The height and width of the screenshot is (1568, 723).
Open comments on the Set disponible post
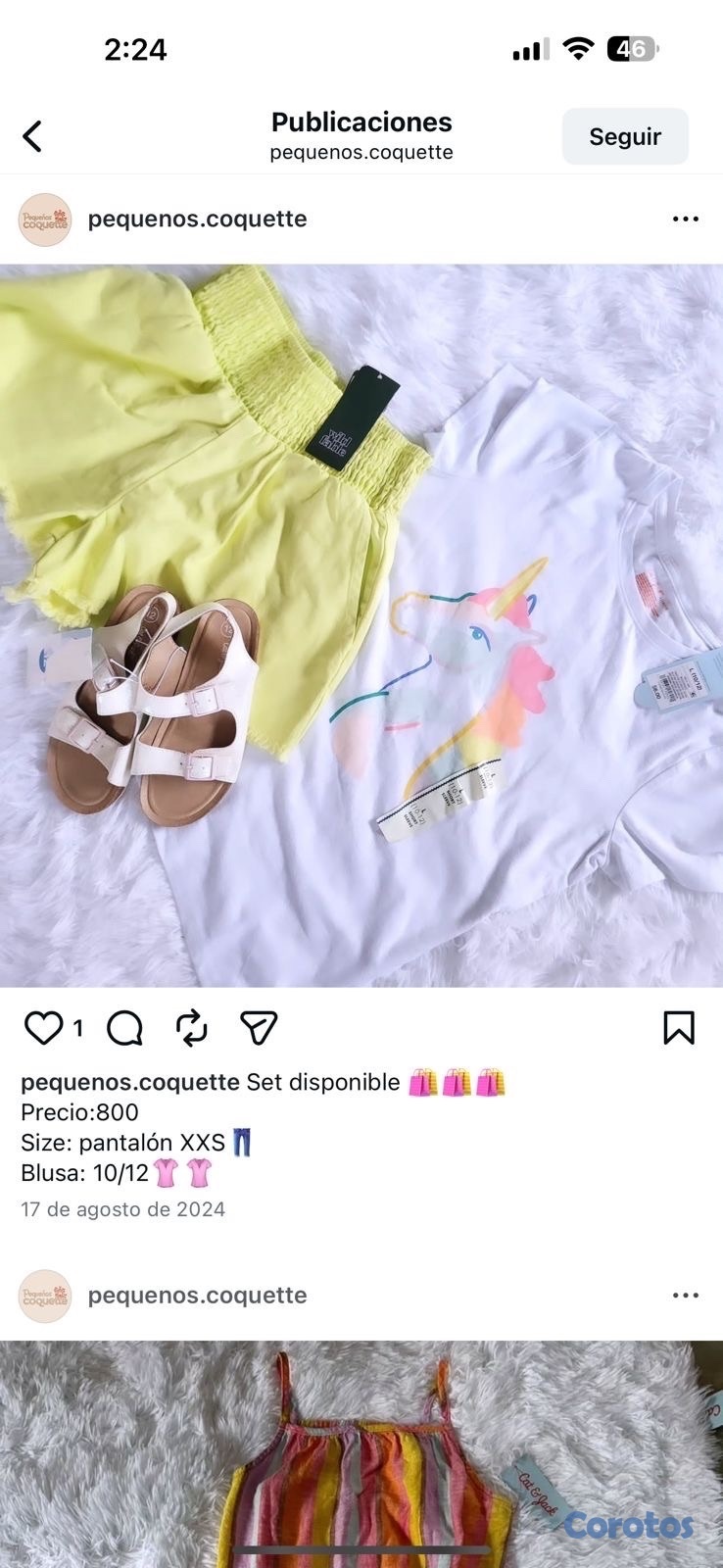pyautogui.click(x=124, y=1028)
